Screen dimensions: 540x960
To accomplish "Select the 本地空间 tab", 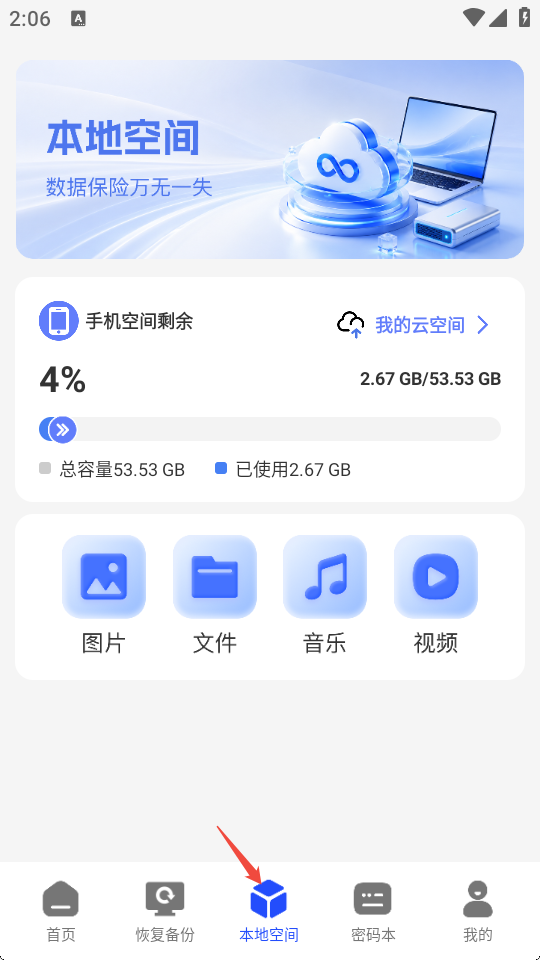I will pos(269,911).
